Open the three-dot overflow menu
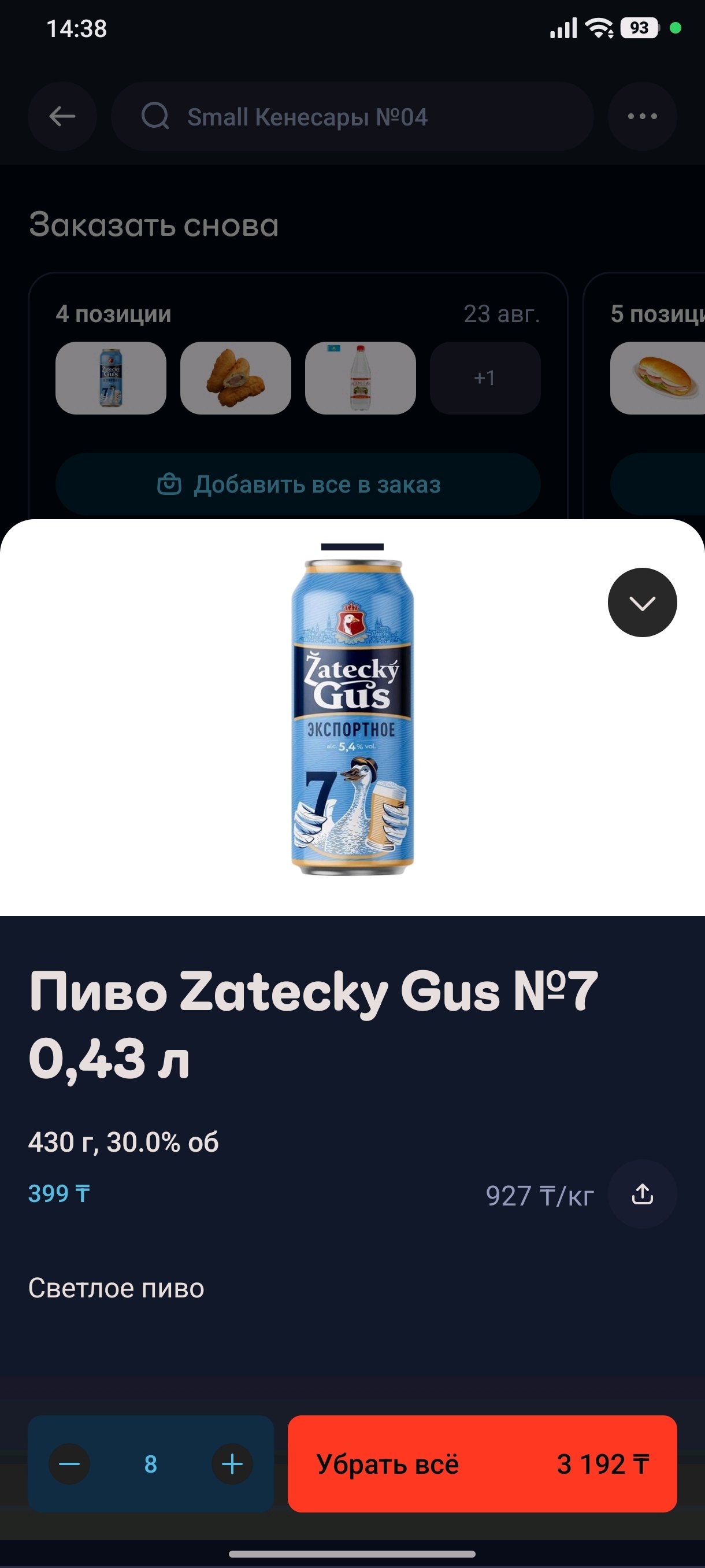Screen dimensions: 705x1568 point(643,116)
